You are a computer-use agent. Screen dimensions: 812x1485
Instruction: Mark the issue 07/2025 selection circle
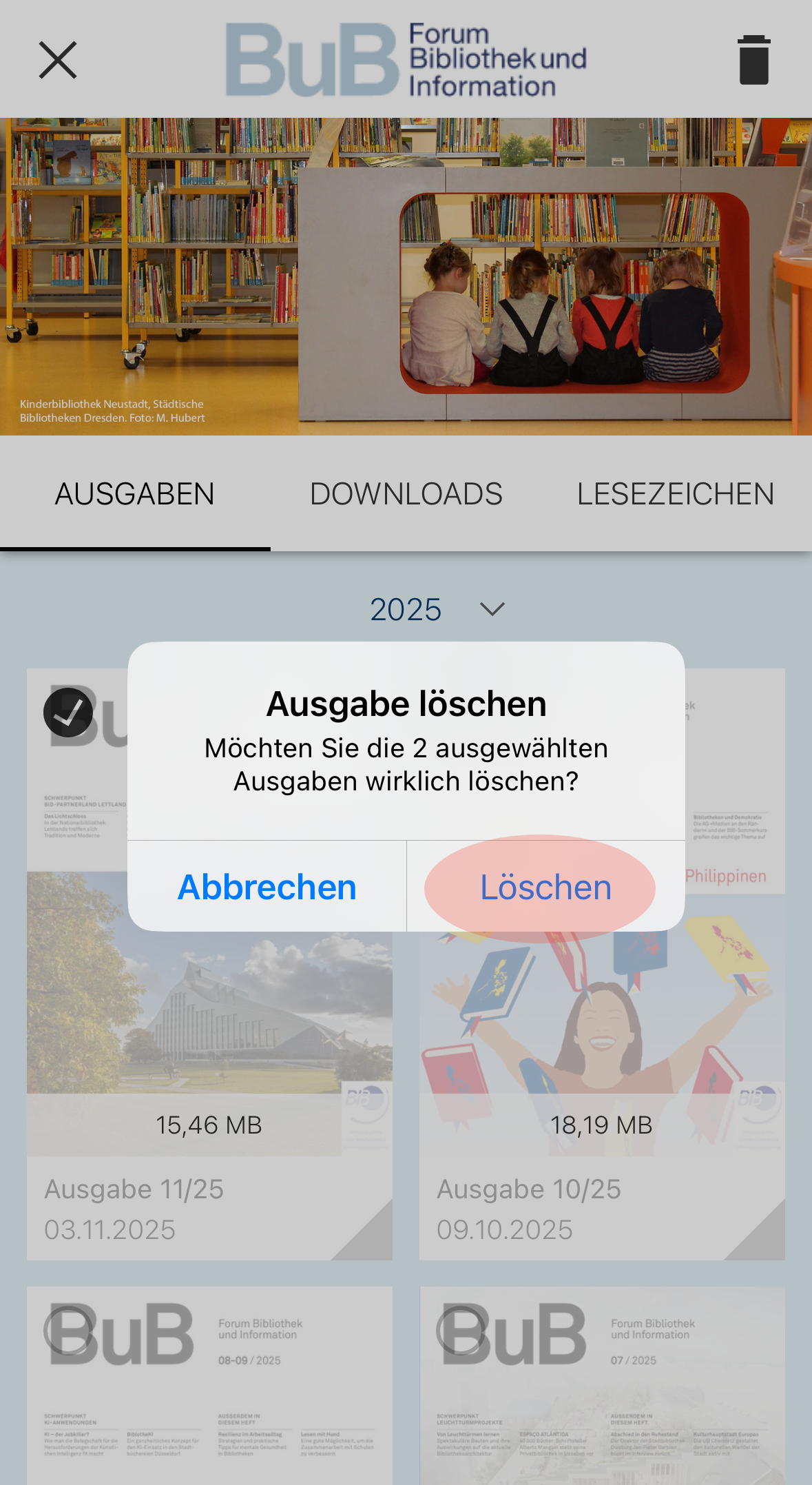coord(461,1330)
